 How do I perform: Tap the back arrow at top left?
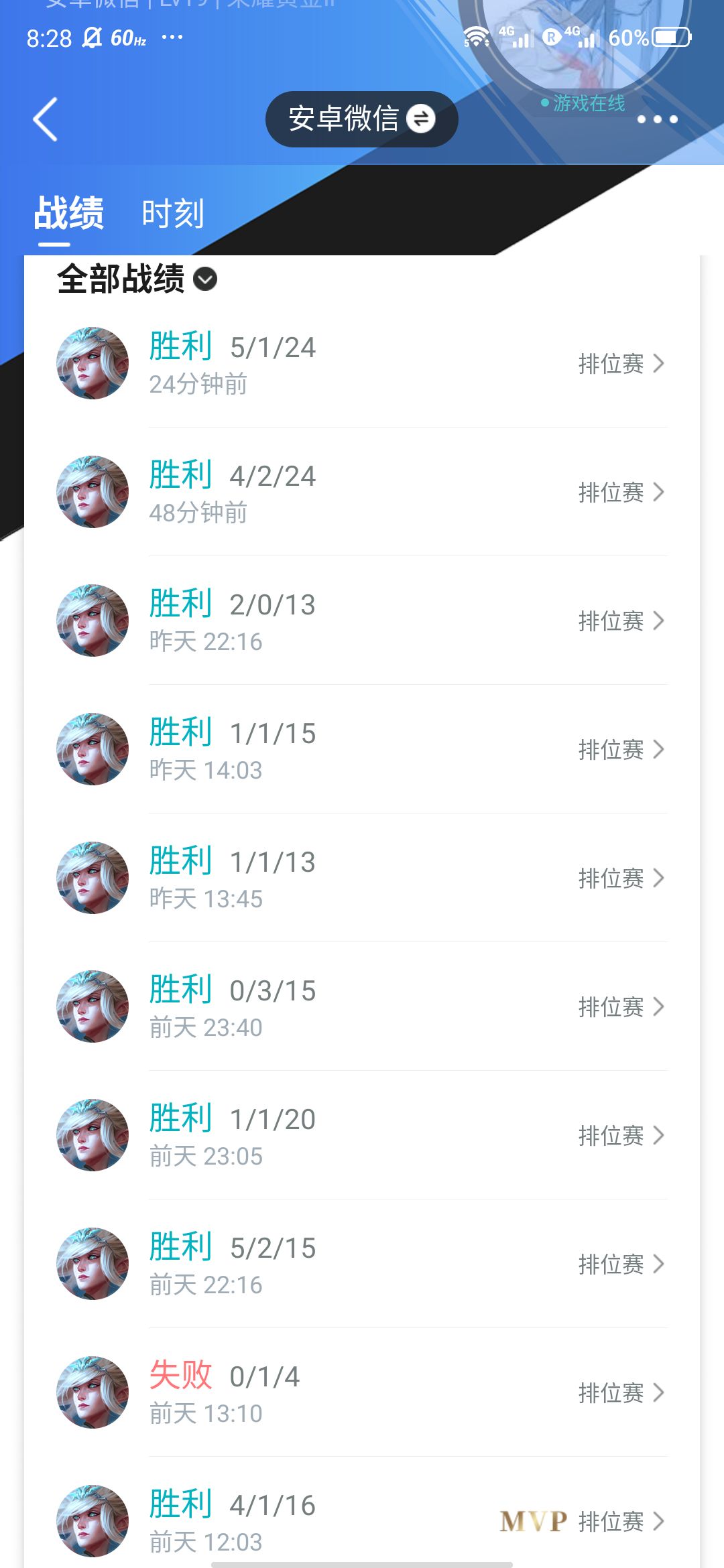pyautogui.click(x=44, y=119)
